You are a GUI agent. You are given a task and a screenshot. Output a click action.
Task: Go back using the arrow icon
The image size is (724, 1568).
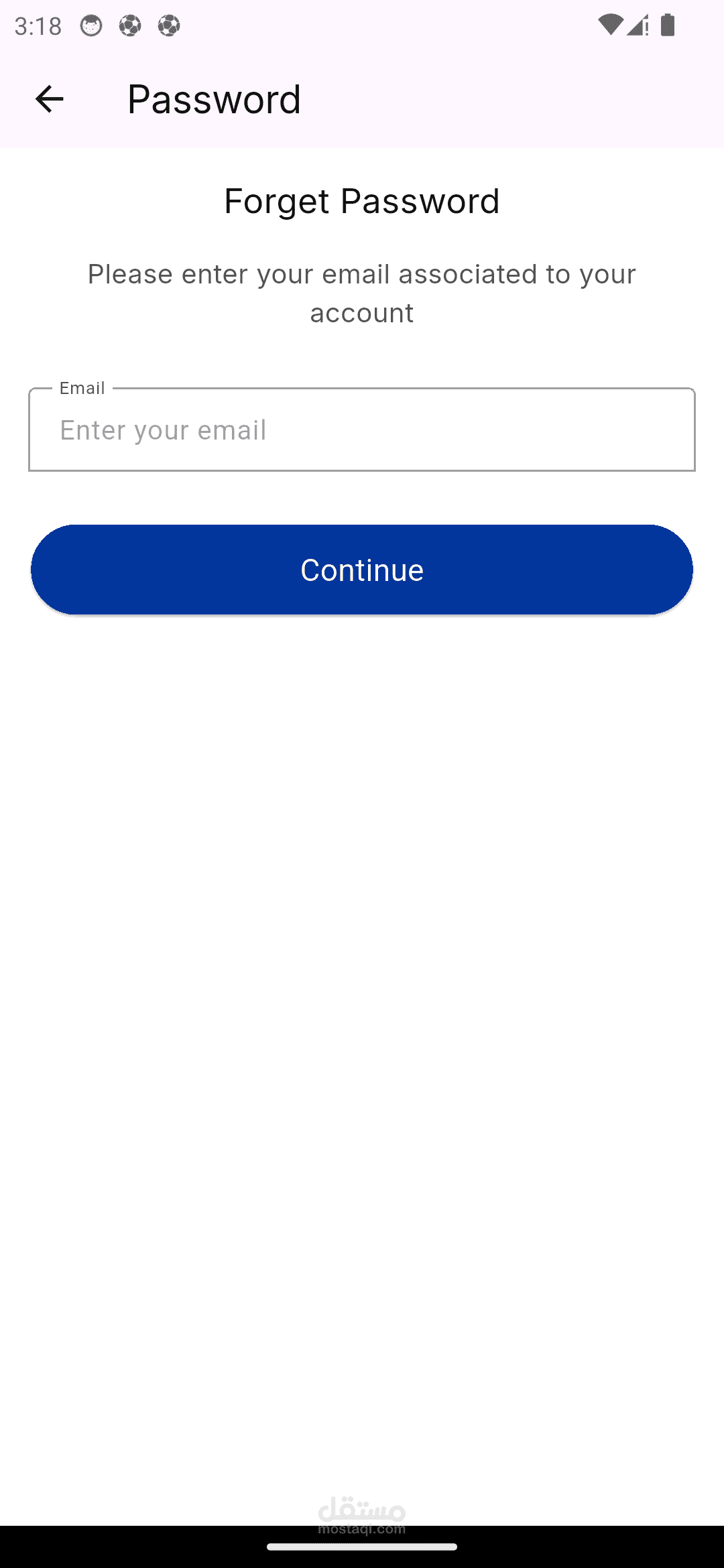49,99
